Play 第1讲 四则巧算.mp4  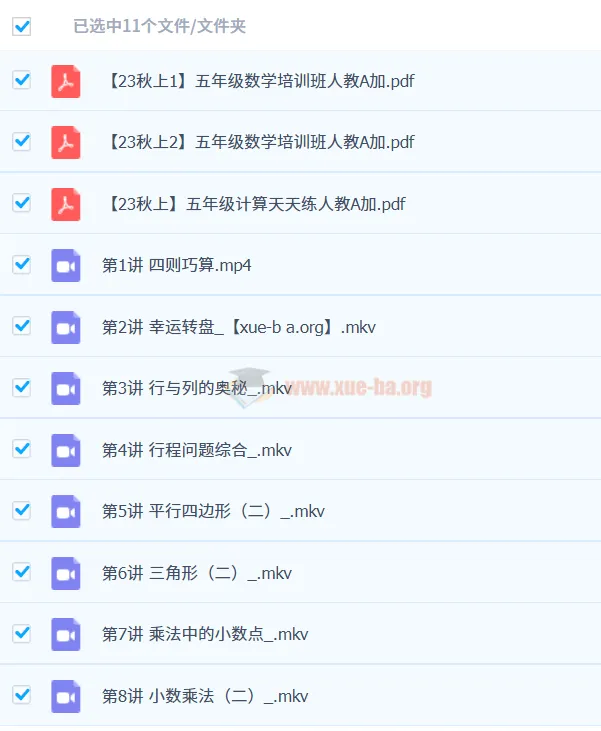[x=176, y=265]
